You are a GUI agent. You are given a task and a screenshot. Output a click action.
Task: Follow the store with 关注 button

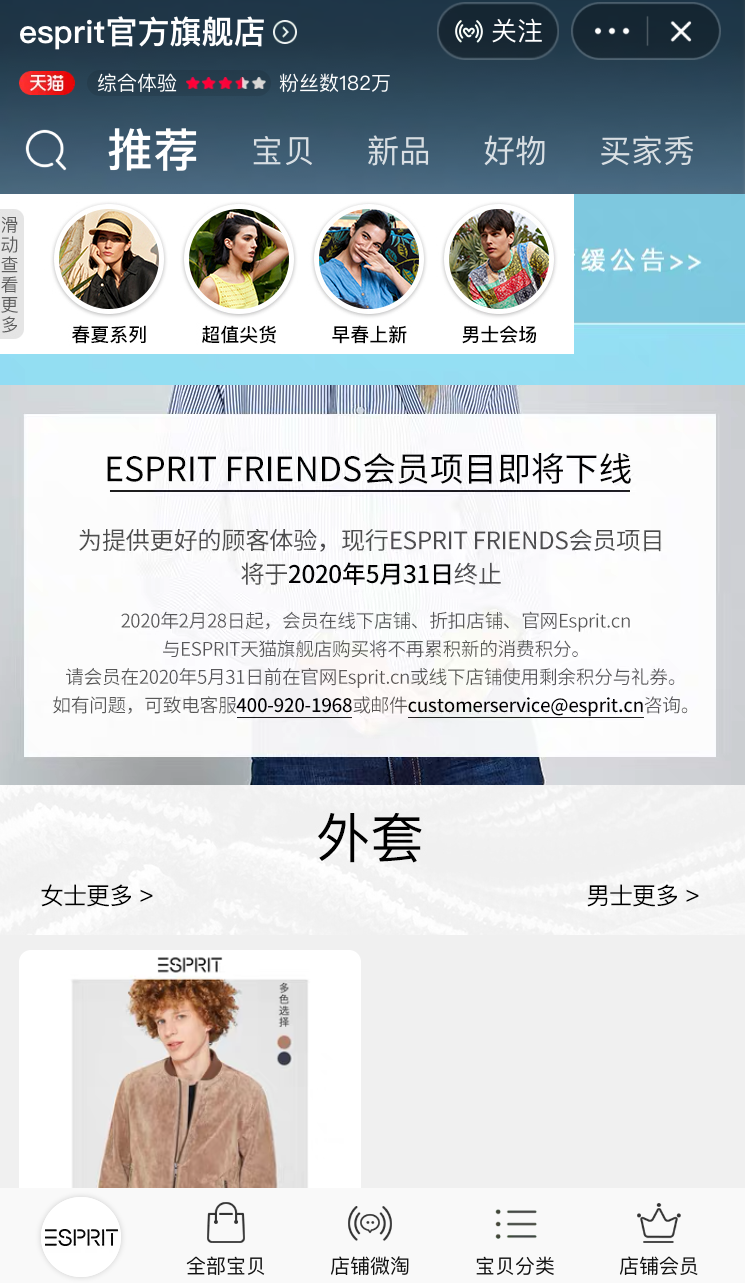[497, 32]
